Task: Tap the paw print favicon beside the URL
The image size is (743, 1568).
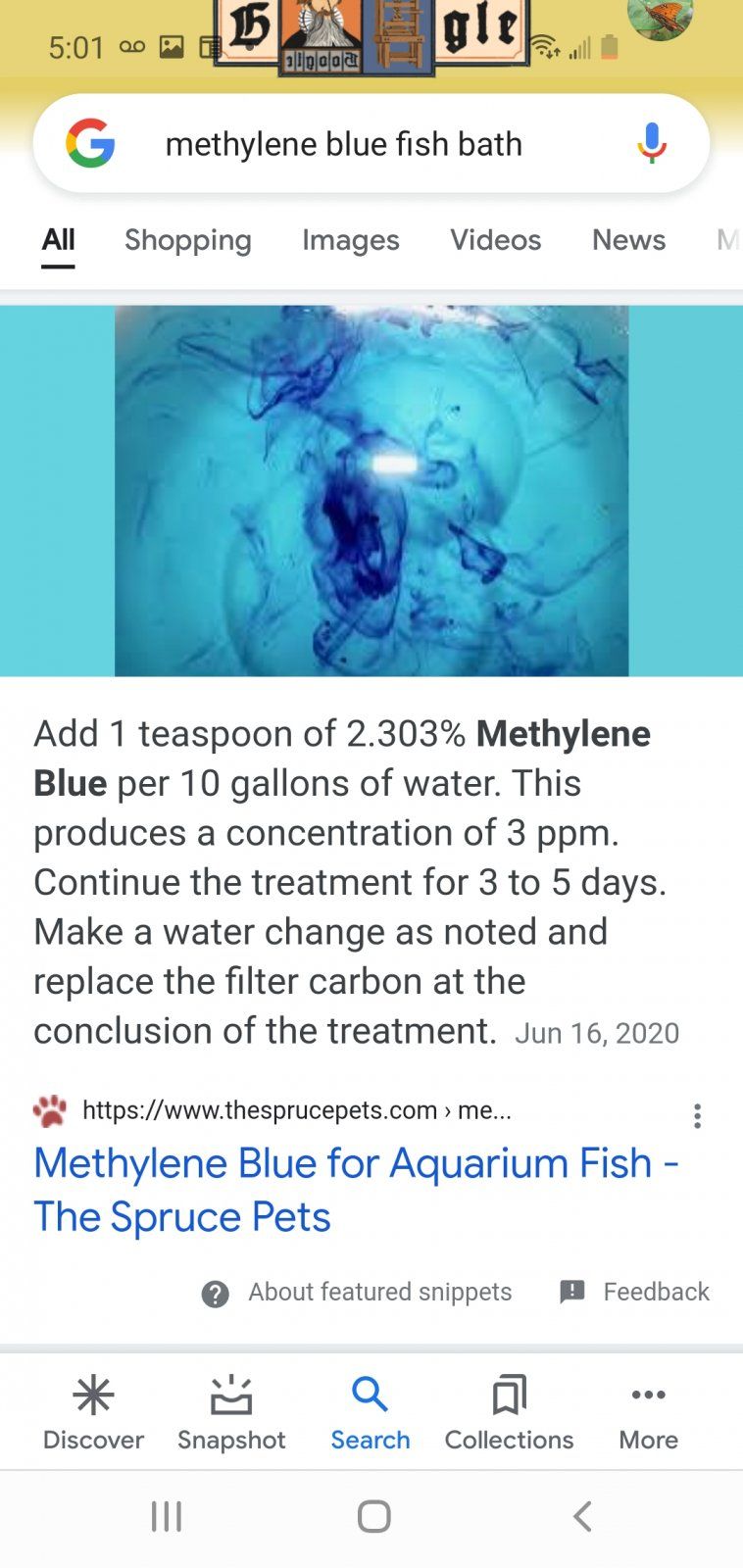Action: coord(48,1110)
